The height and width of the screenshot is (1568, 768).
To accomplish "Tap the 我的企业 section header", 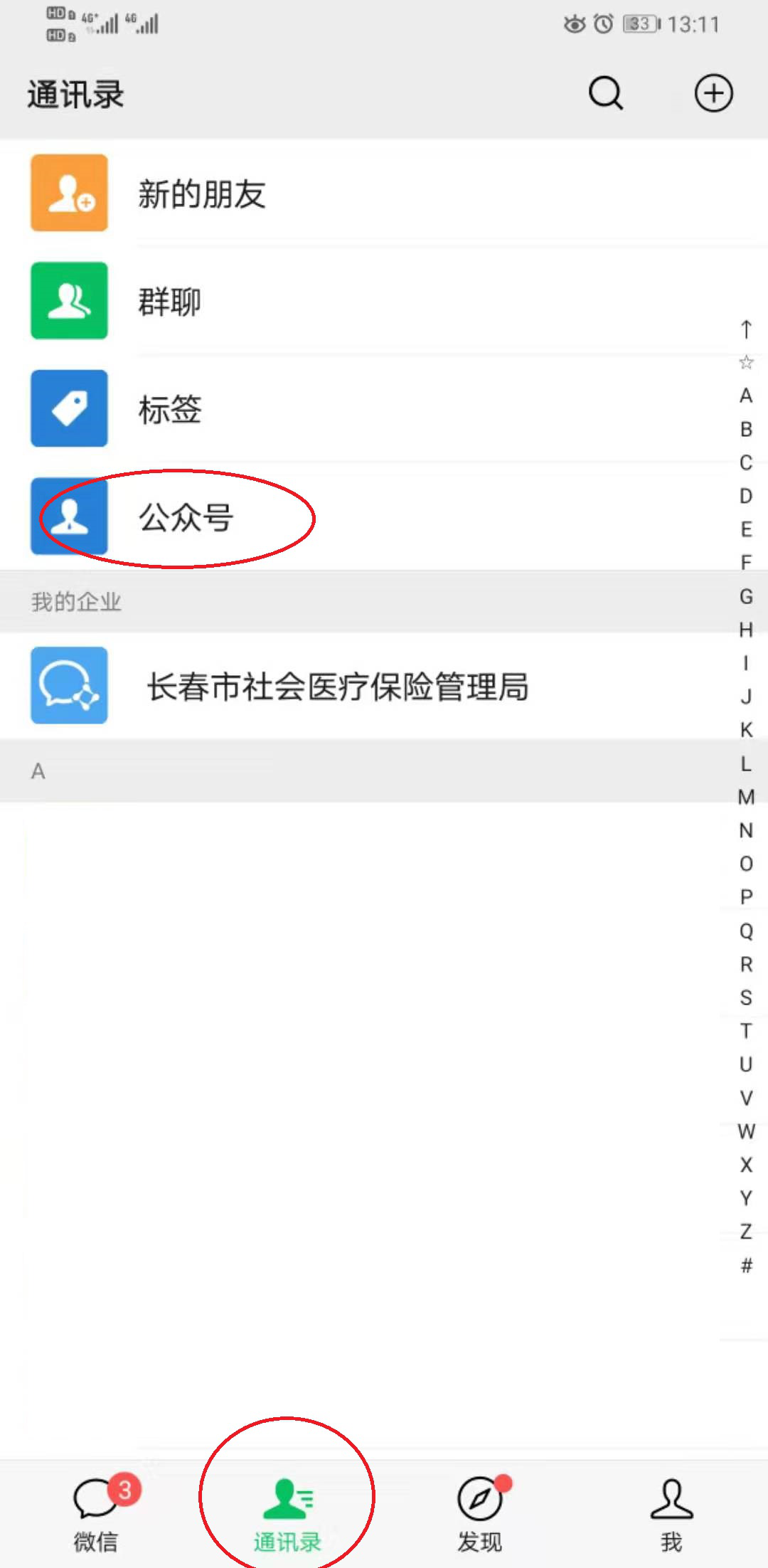I will (74, 601).
